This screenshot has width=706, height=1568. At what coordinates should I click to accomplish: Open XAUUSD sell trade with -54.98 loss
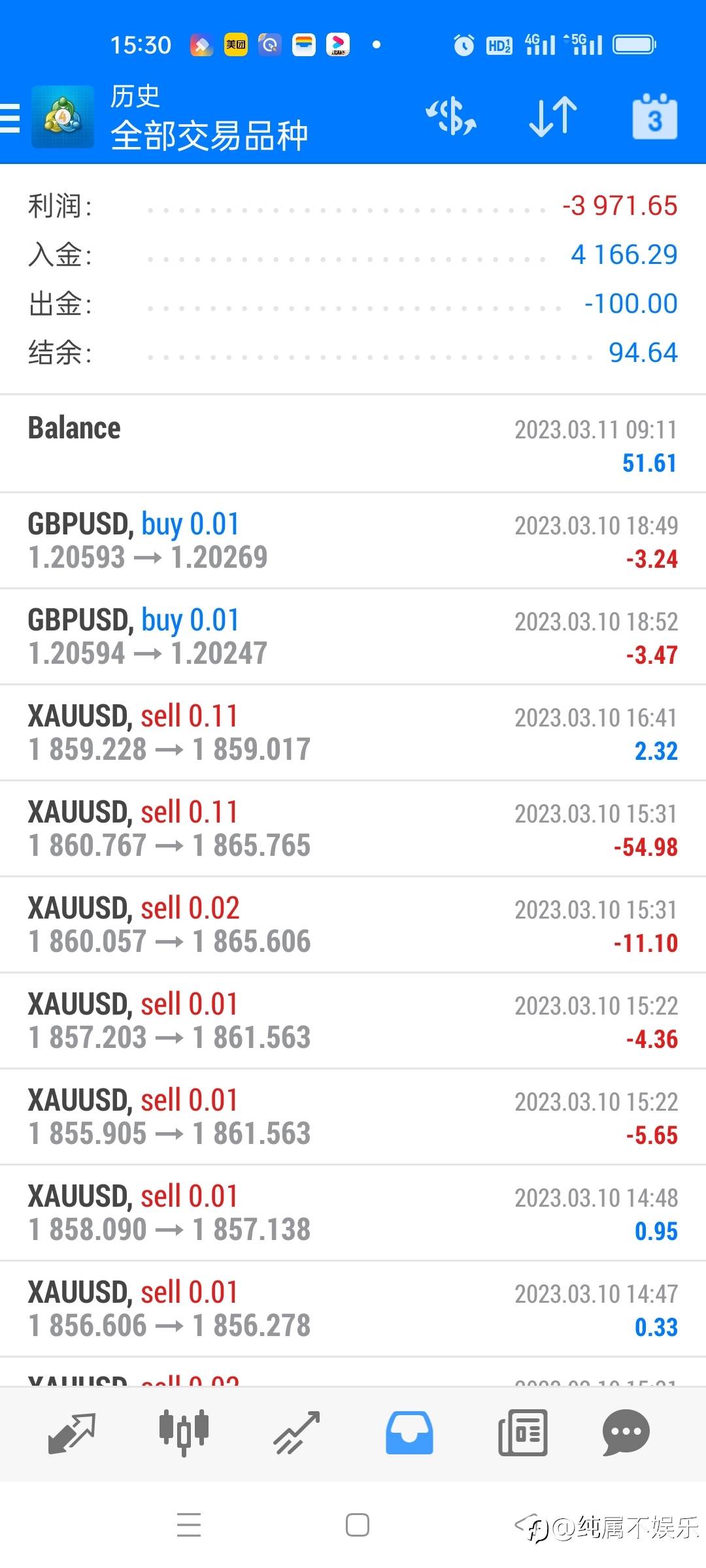tap(353, 829)
